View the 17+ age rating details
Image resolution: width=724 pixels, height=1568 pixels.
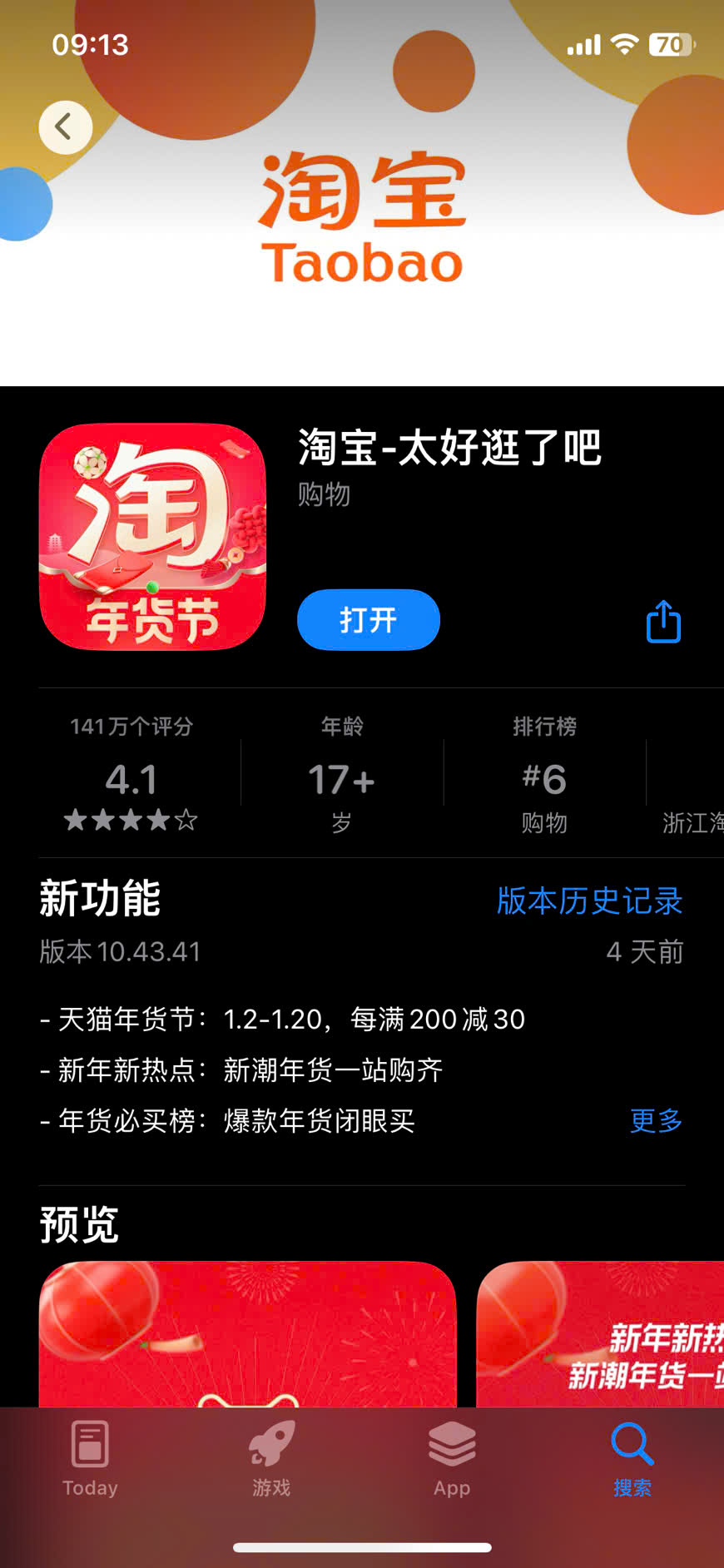click(341, 774)
